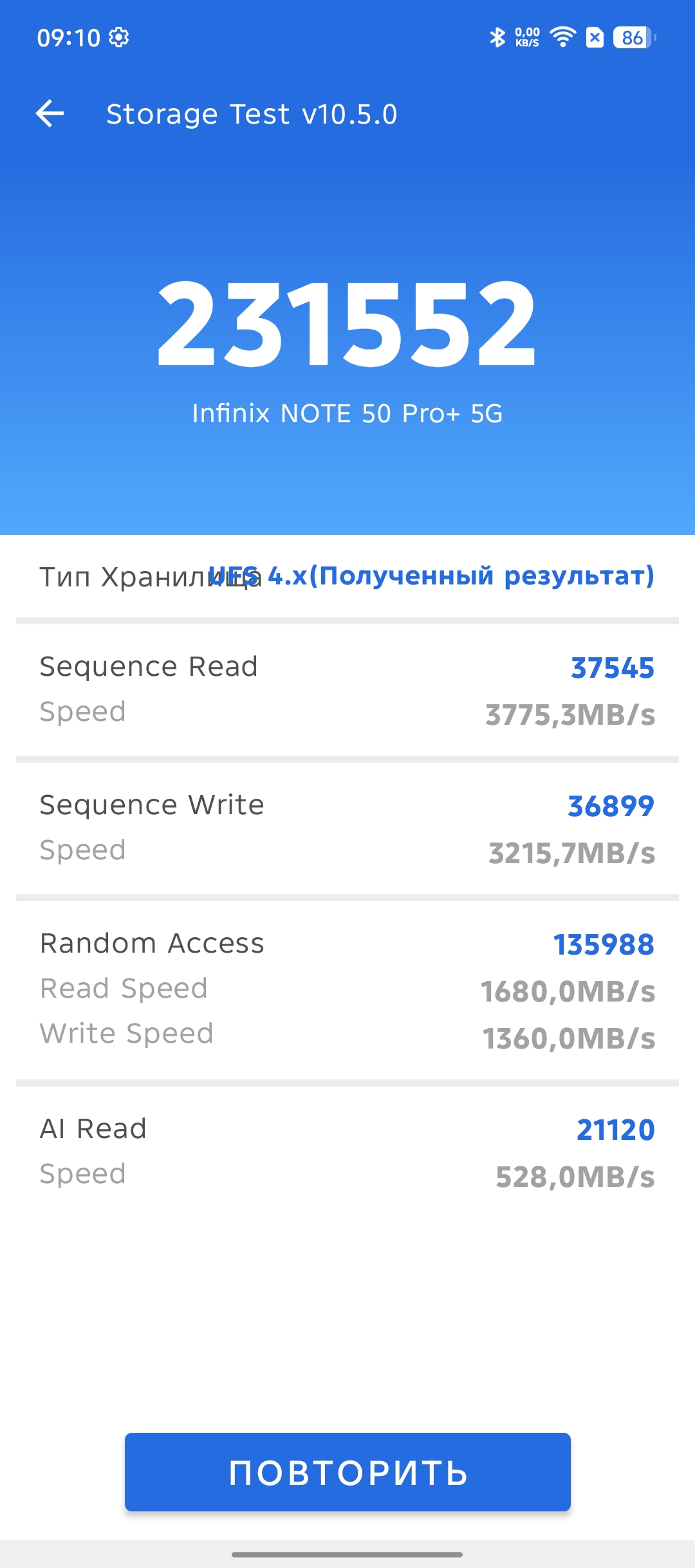This screenshot has height=1568, width=695.
Task: Go back from Storage Test screen
Action: 50,114
